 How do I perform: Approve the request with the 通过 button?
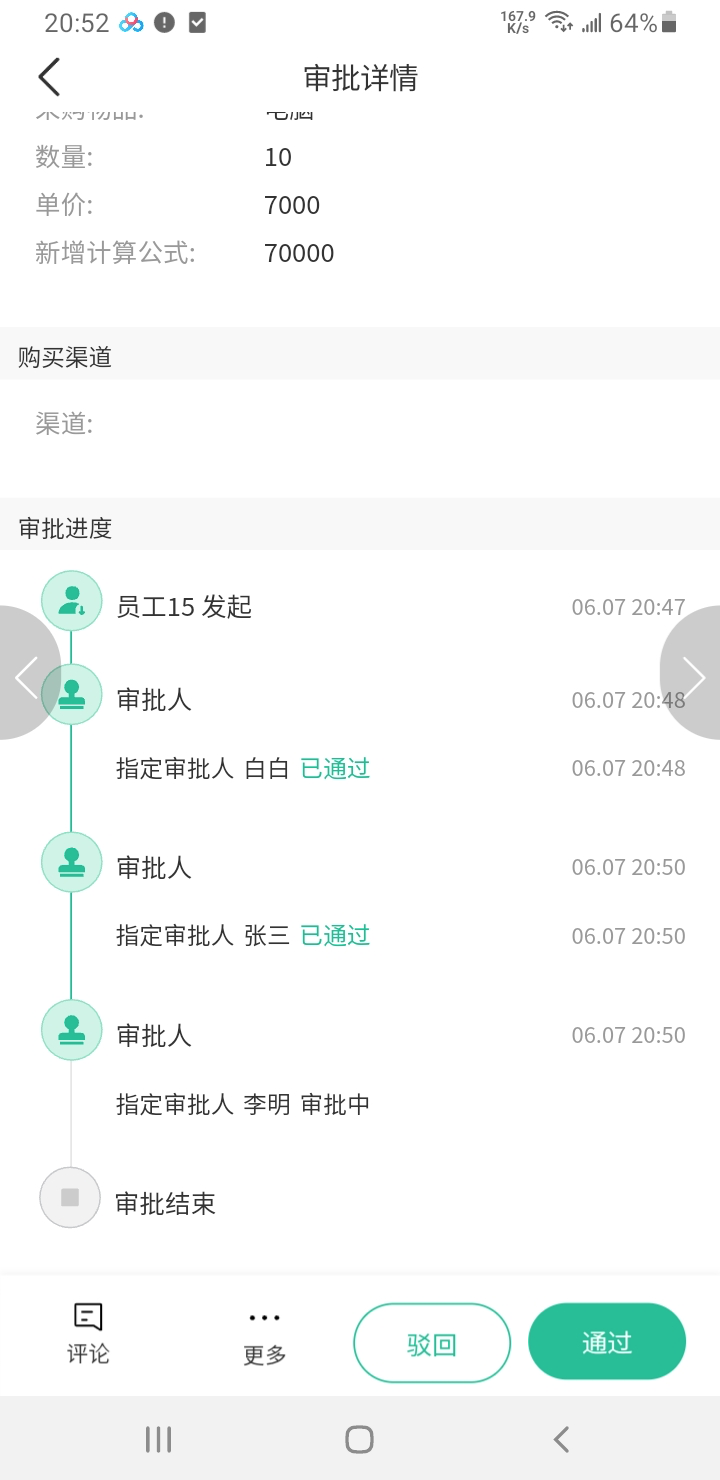(x=607, y=1342)
